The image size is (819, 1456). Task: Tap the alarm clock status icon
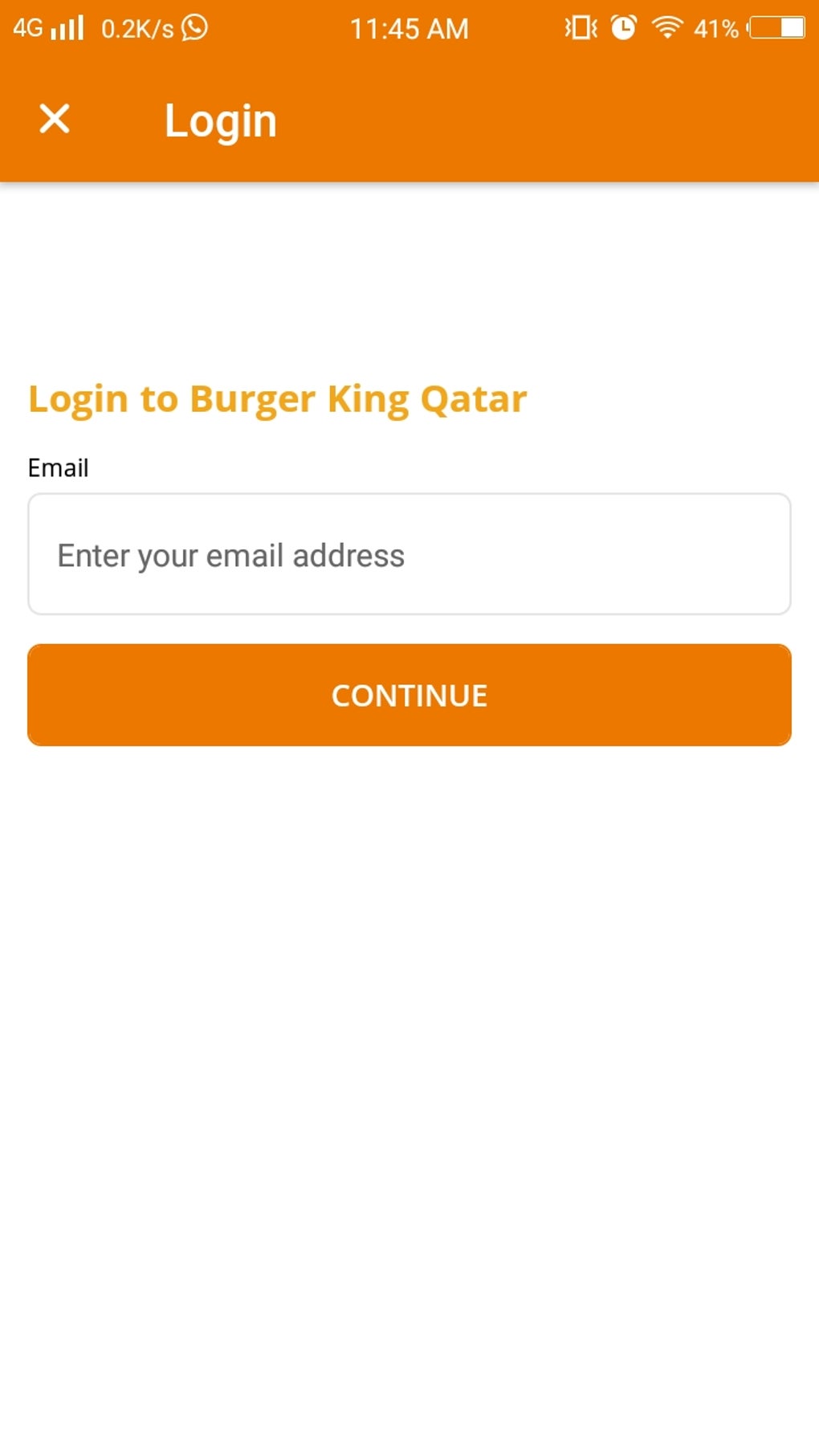tap(622, 28)
